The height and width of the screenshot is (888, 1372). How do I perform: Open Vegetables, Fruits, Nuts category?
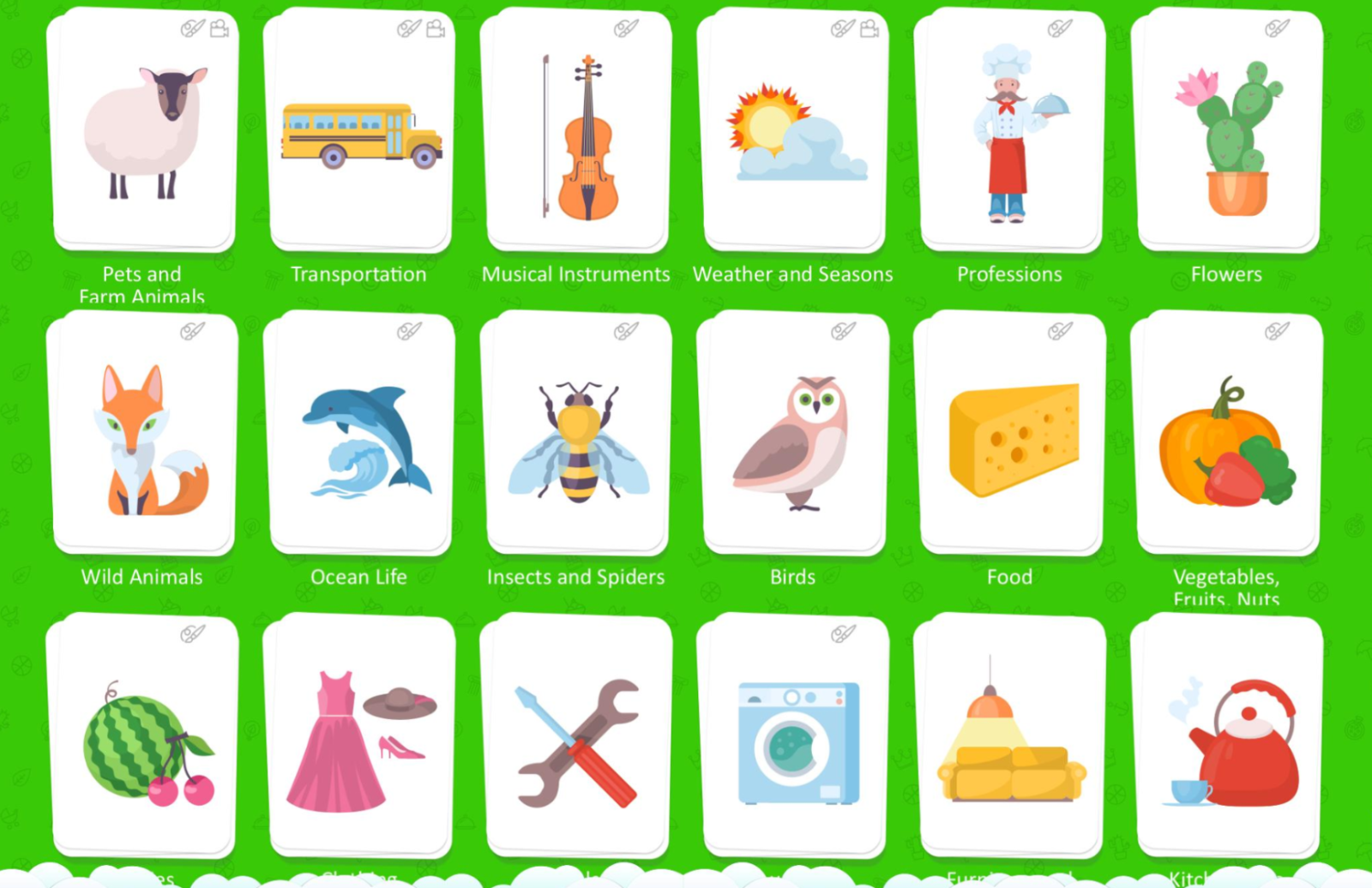click(x=1228, y=439)
